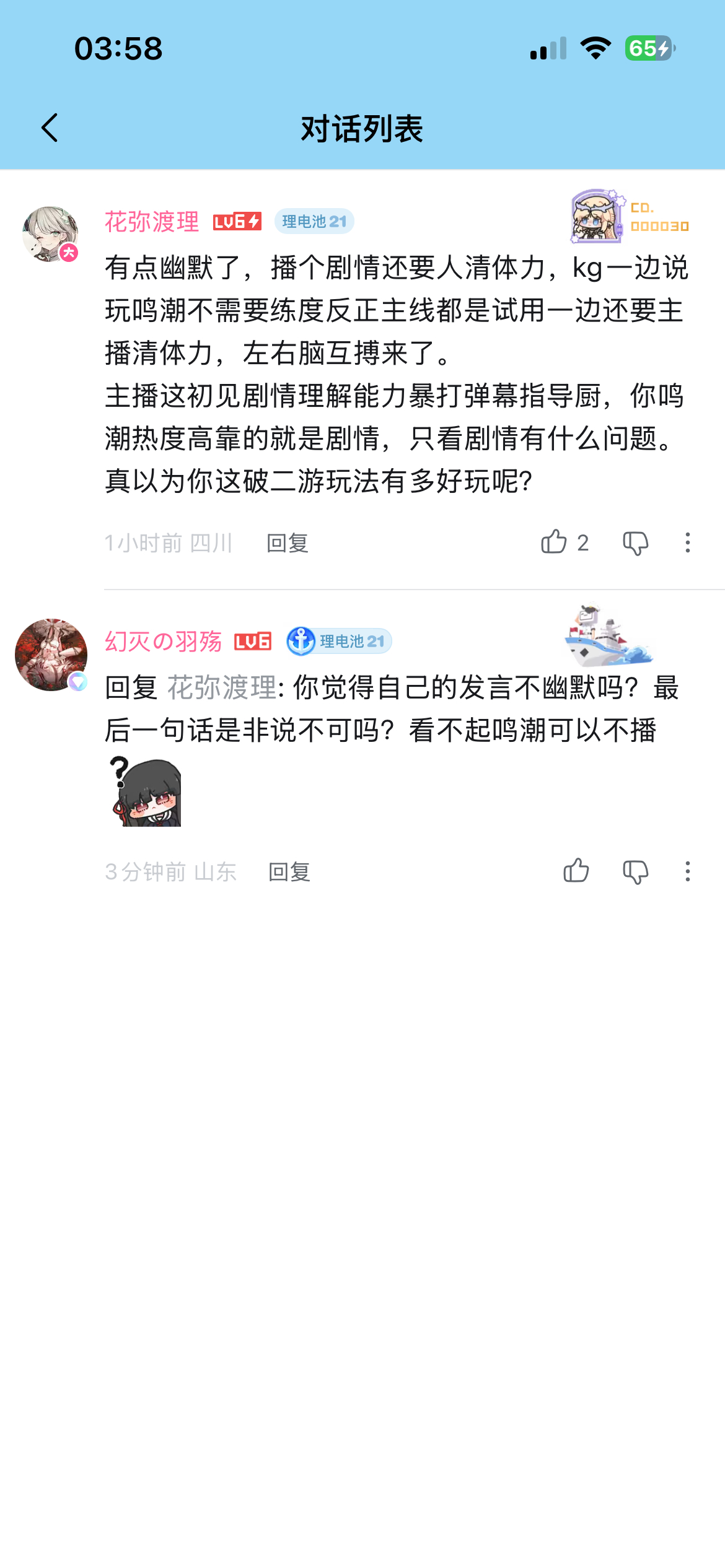Open 理电池 fan badge beside 幻灭の羽殇
Screen dimensions: 725x1568
click(340, 642)
